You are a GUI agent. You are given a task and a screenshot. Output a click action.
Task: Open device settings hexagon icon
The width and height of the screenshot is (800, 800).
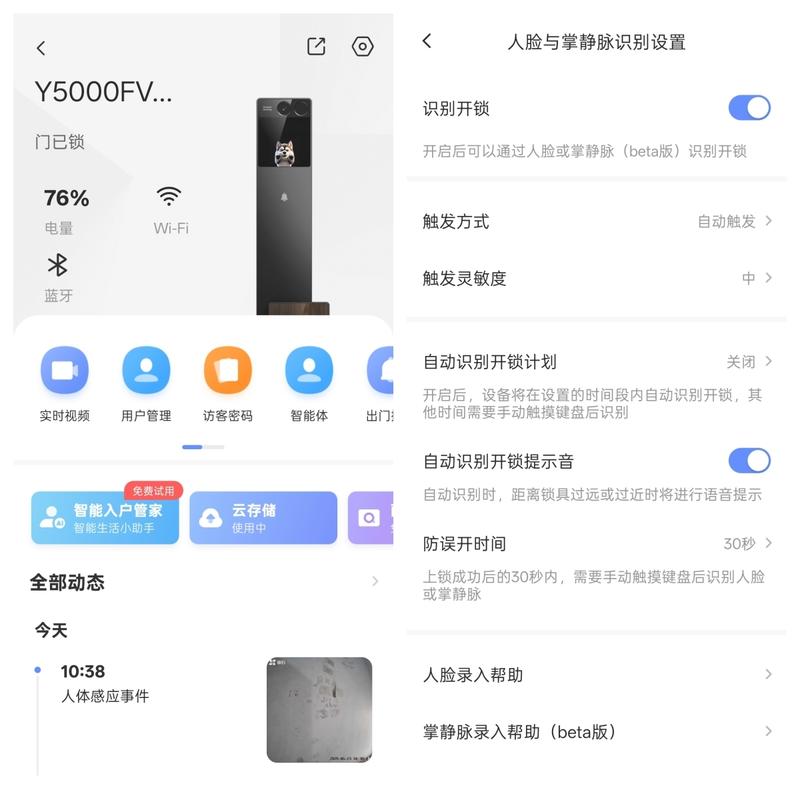click(362, 47)
